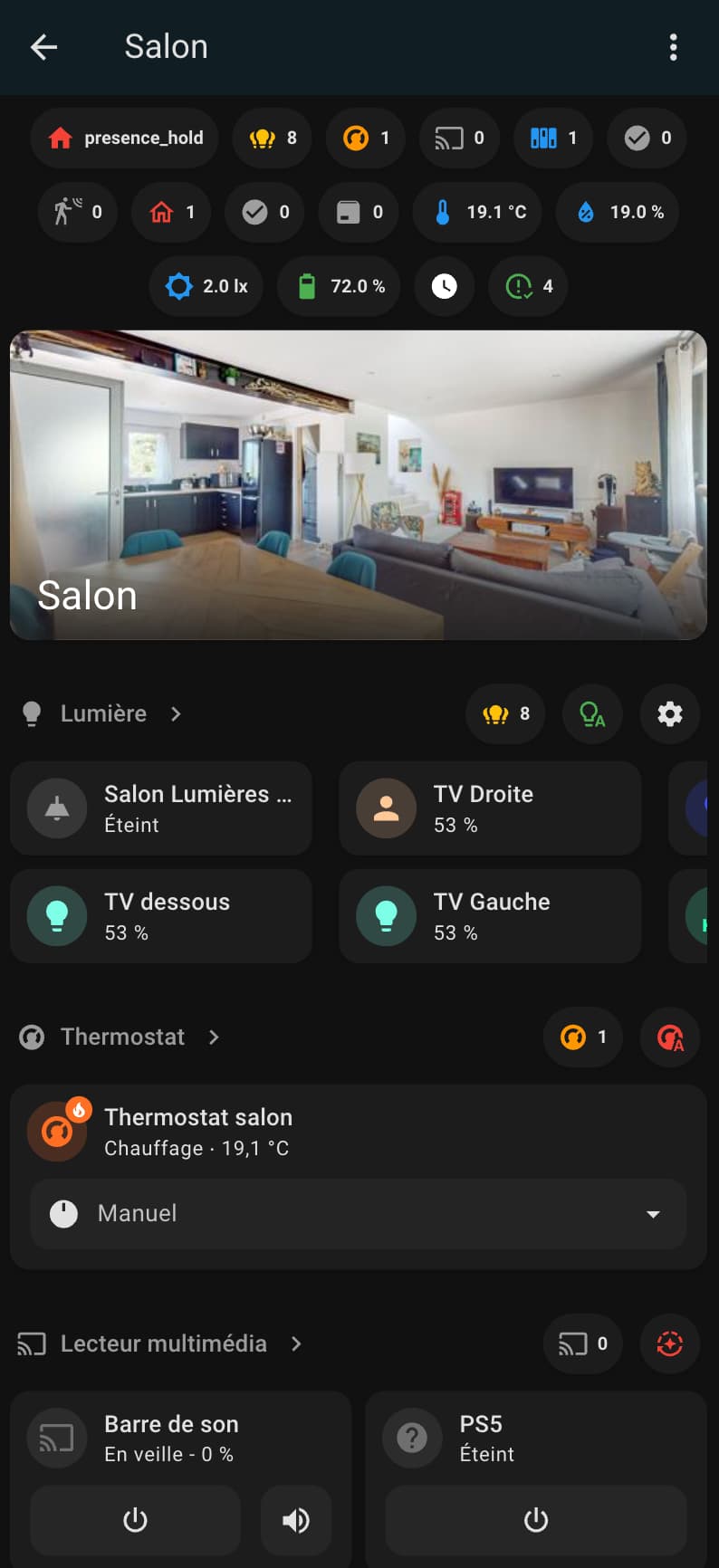
Task: Open the Thermostat section
Action: tap(120, 1037)
